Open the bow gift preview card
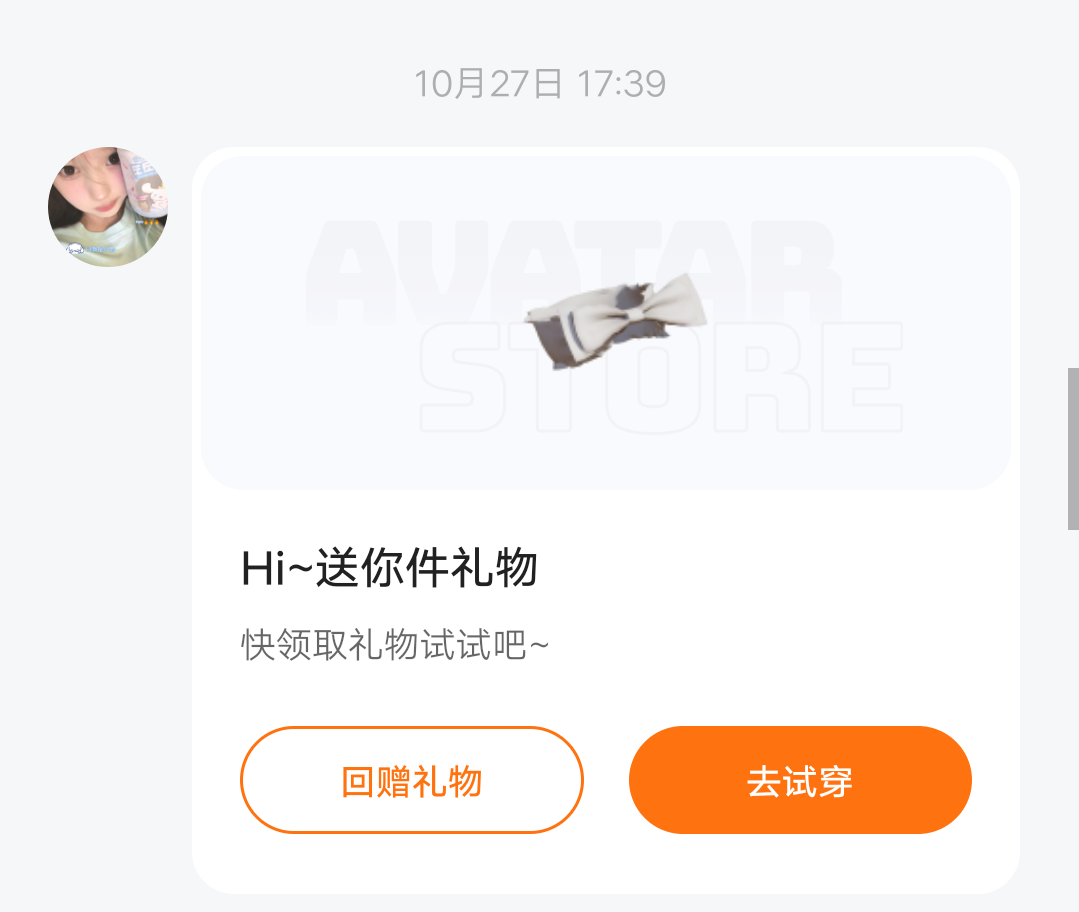 606,322
